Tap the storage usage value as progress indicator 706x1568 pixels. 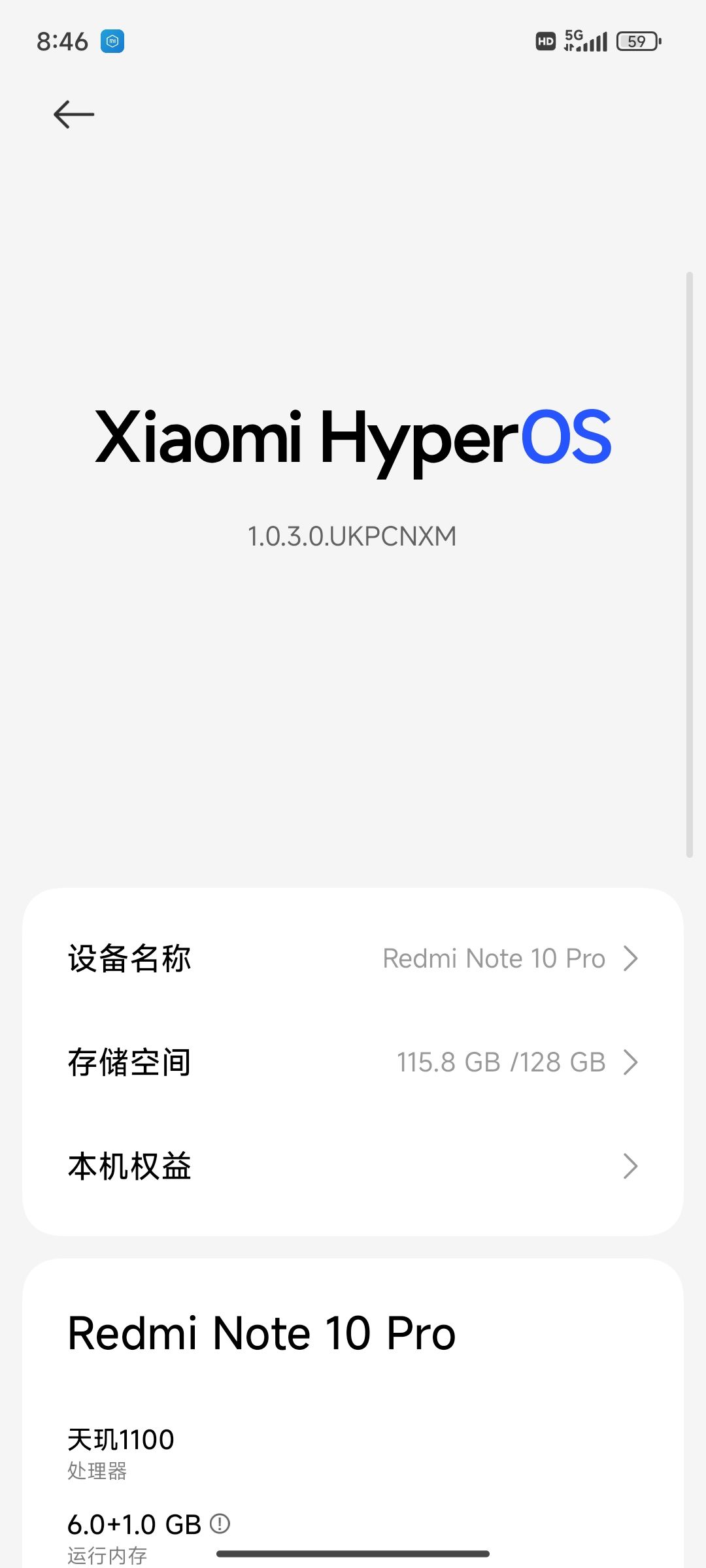(501, 1062)
